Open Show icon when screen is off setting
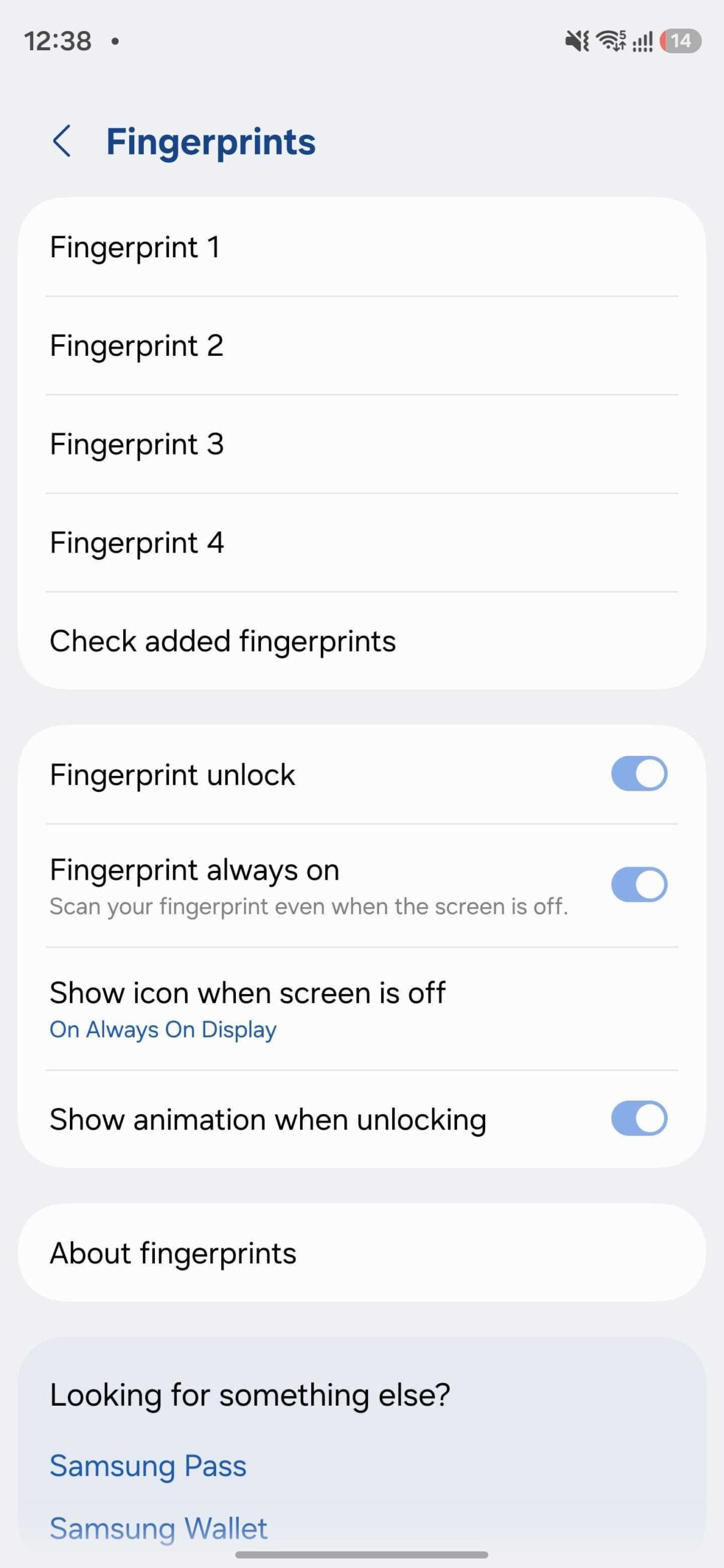Image resolution: width=724 pixels, height=1568 pixels. 248,993
